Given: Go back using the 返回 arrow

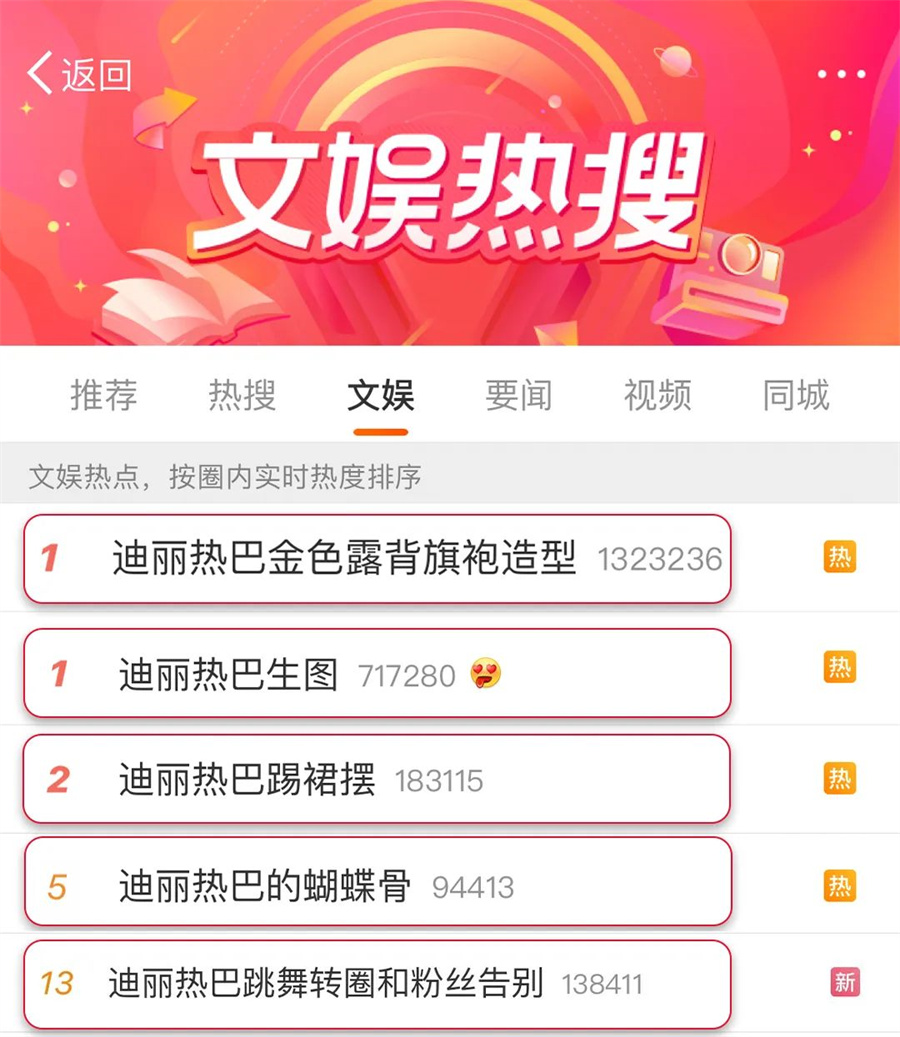Looking at the screenshot, I should (78, 75).
